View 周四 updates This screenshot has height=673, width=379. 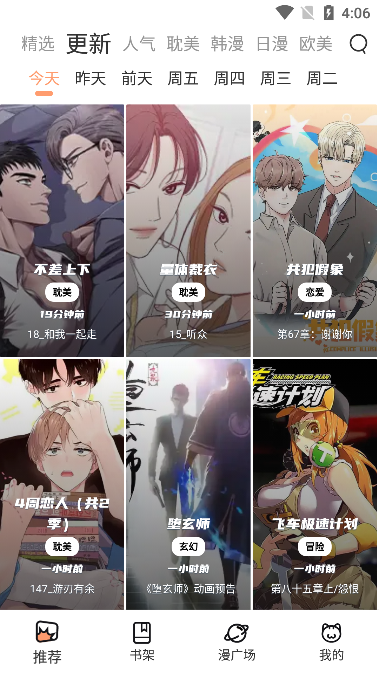229,78
